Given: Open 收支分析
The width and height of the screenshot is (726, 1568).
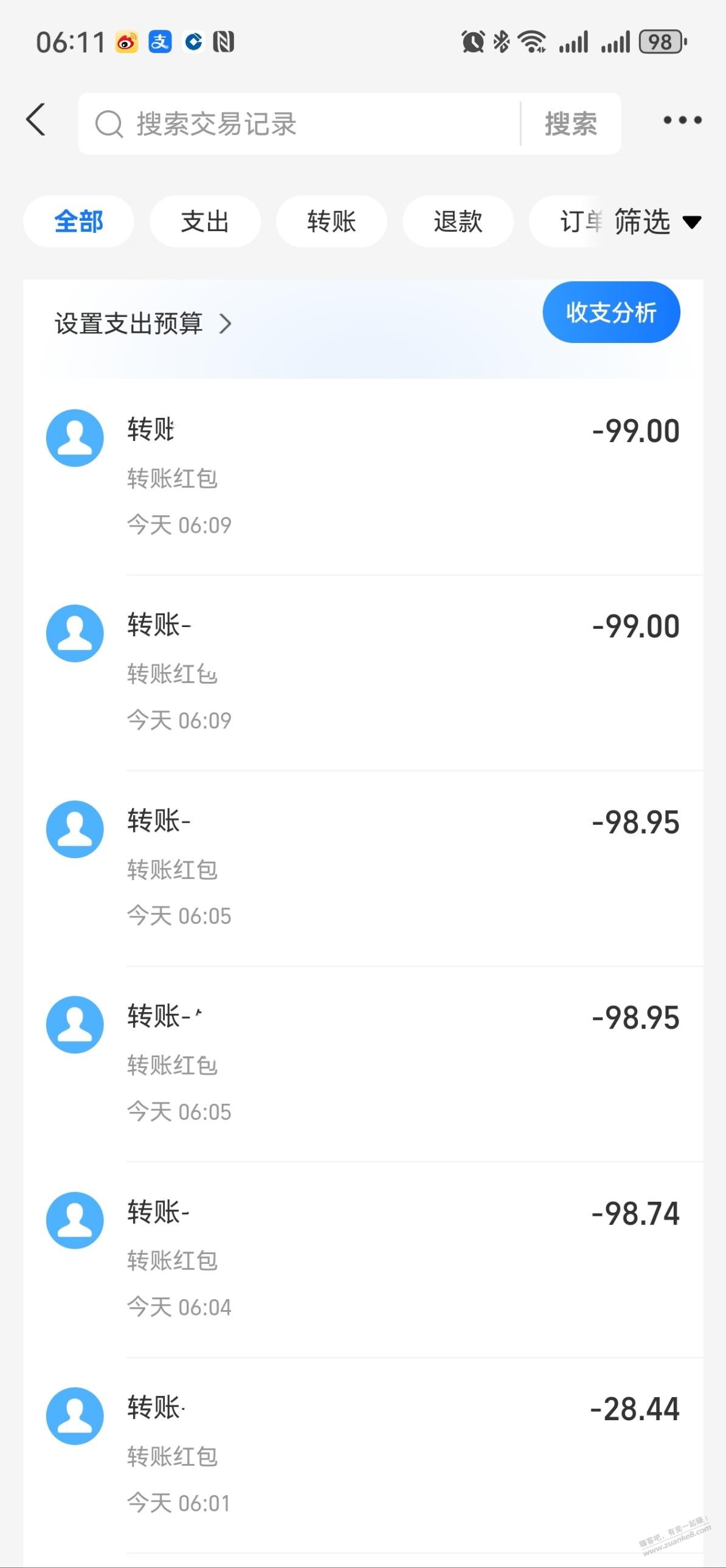Looking at the screenshot, I should click(x=611, y=313).
